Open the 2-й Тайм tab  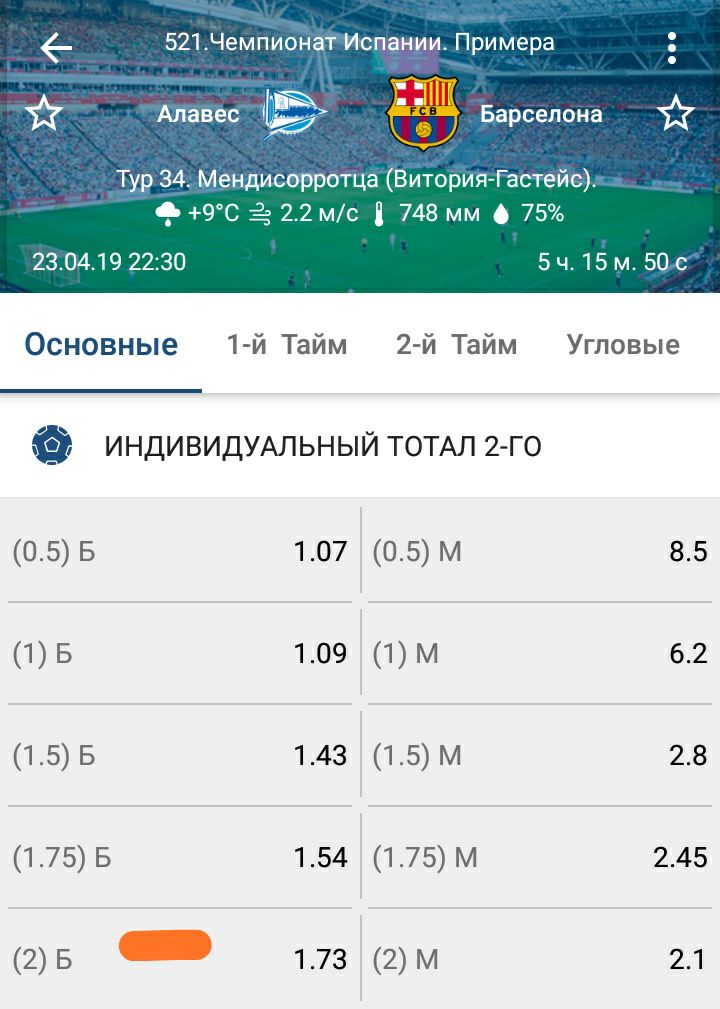click(x=457, y=345)
